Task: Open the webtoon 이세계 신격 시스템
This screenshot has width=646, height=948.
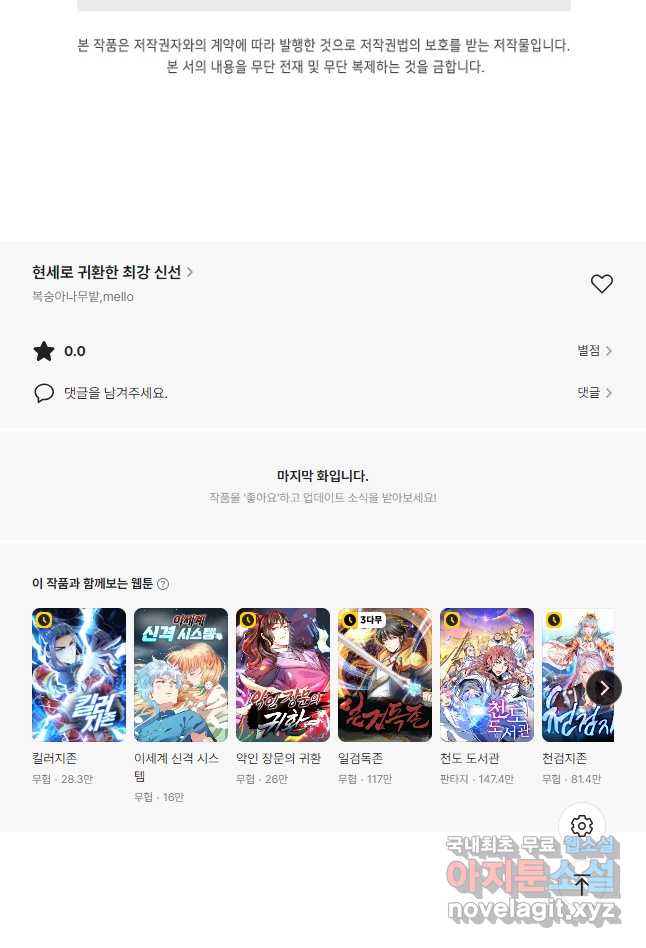Action: [181, 675]
